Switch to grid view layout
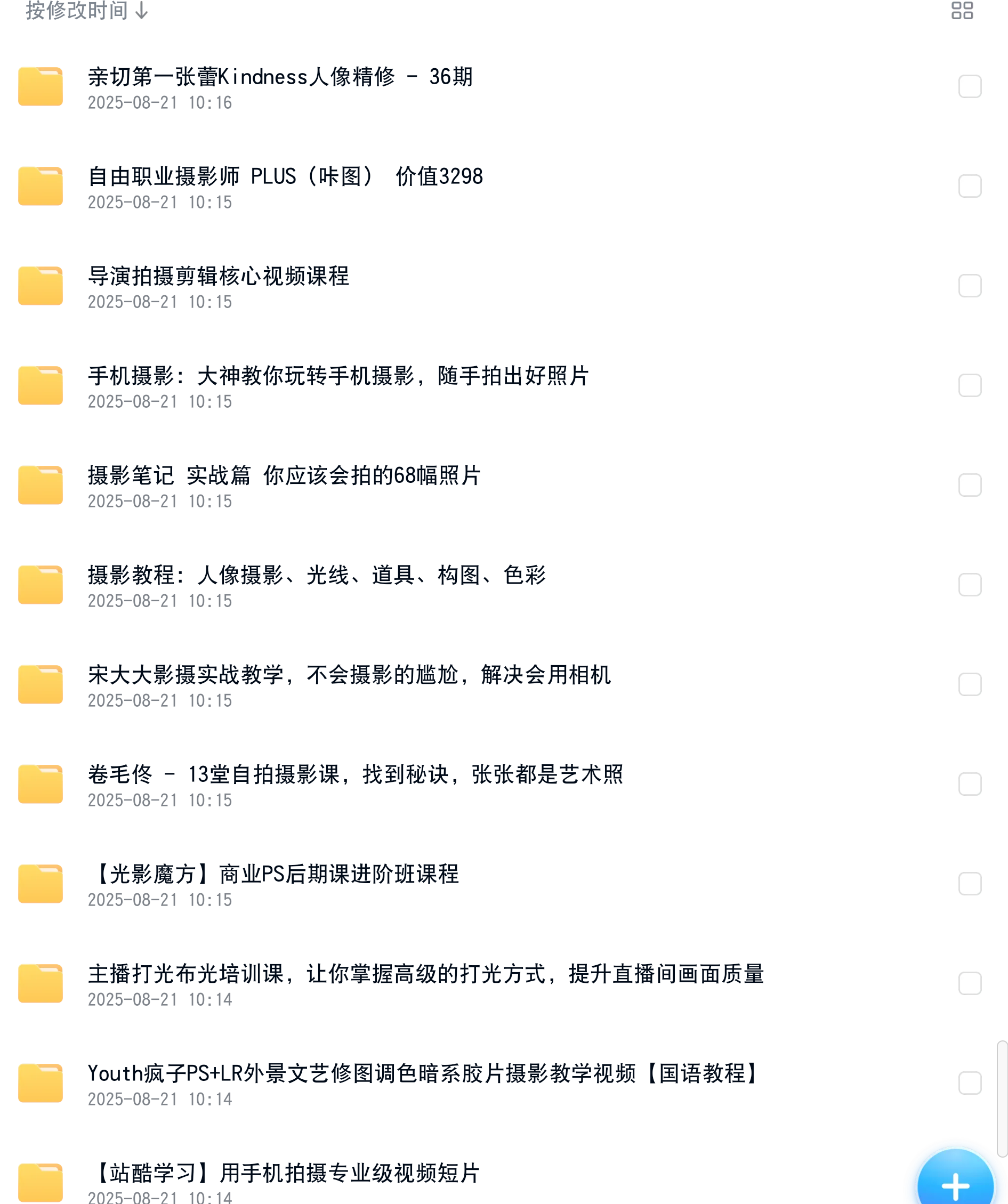This screenshot has width=1008, height=1204. (x=962, y=10)
